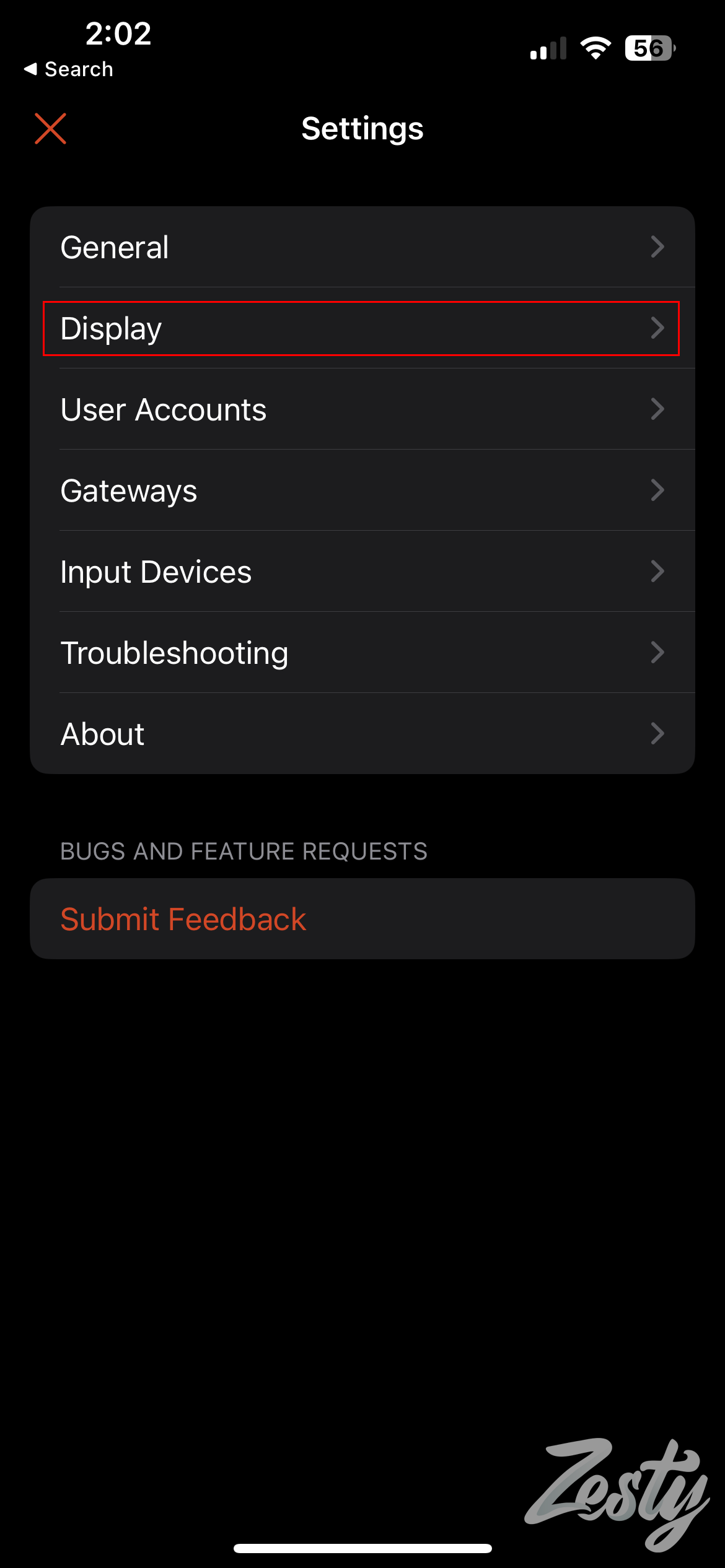View the About page

tap(362, 734)
